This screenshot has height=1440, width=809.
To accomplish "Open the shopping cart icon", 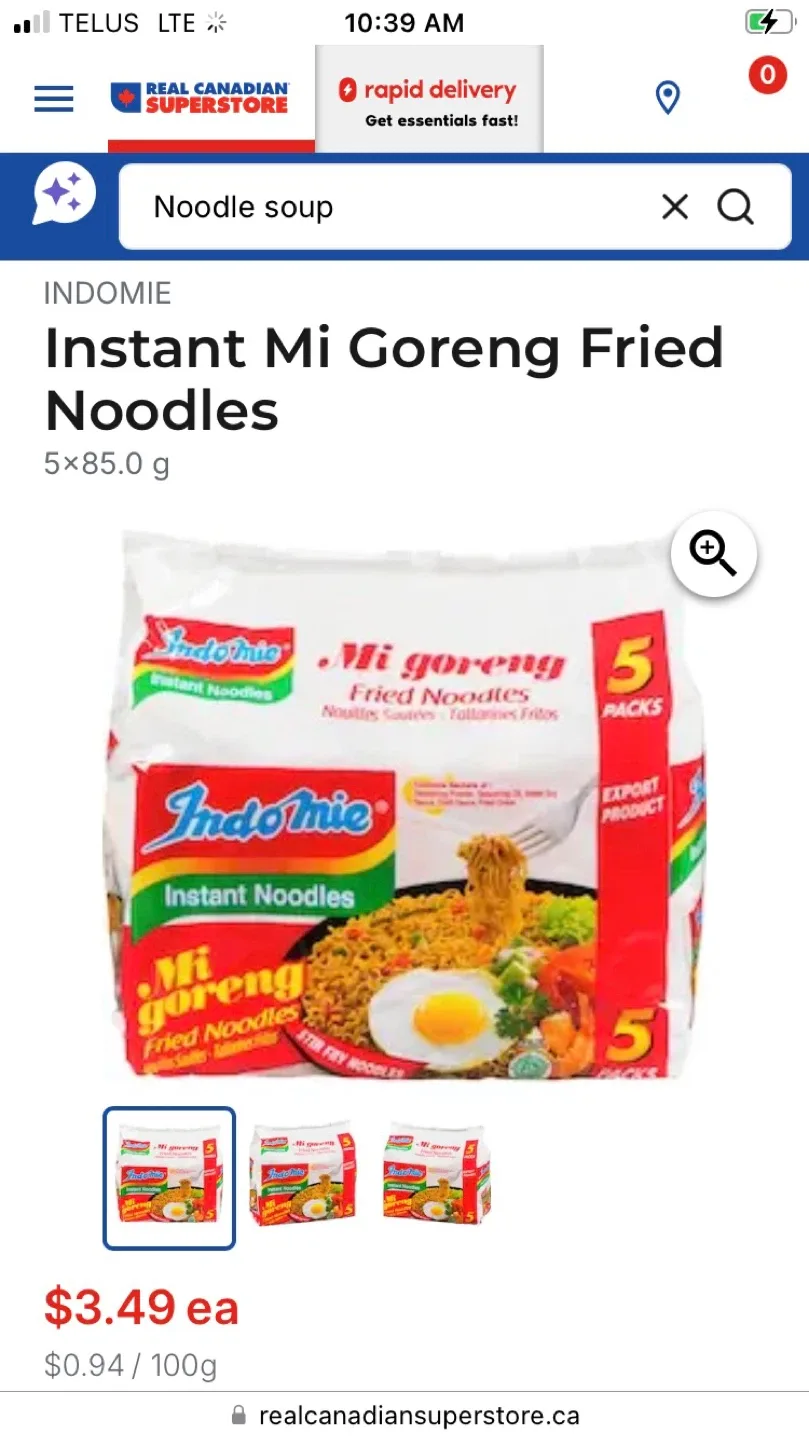I will (x=767, y=75).
